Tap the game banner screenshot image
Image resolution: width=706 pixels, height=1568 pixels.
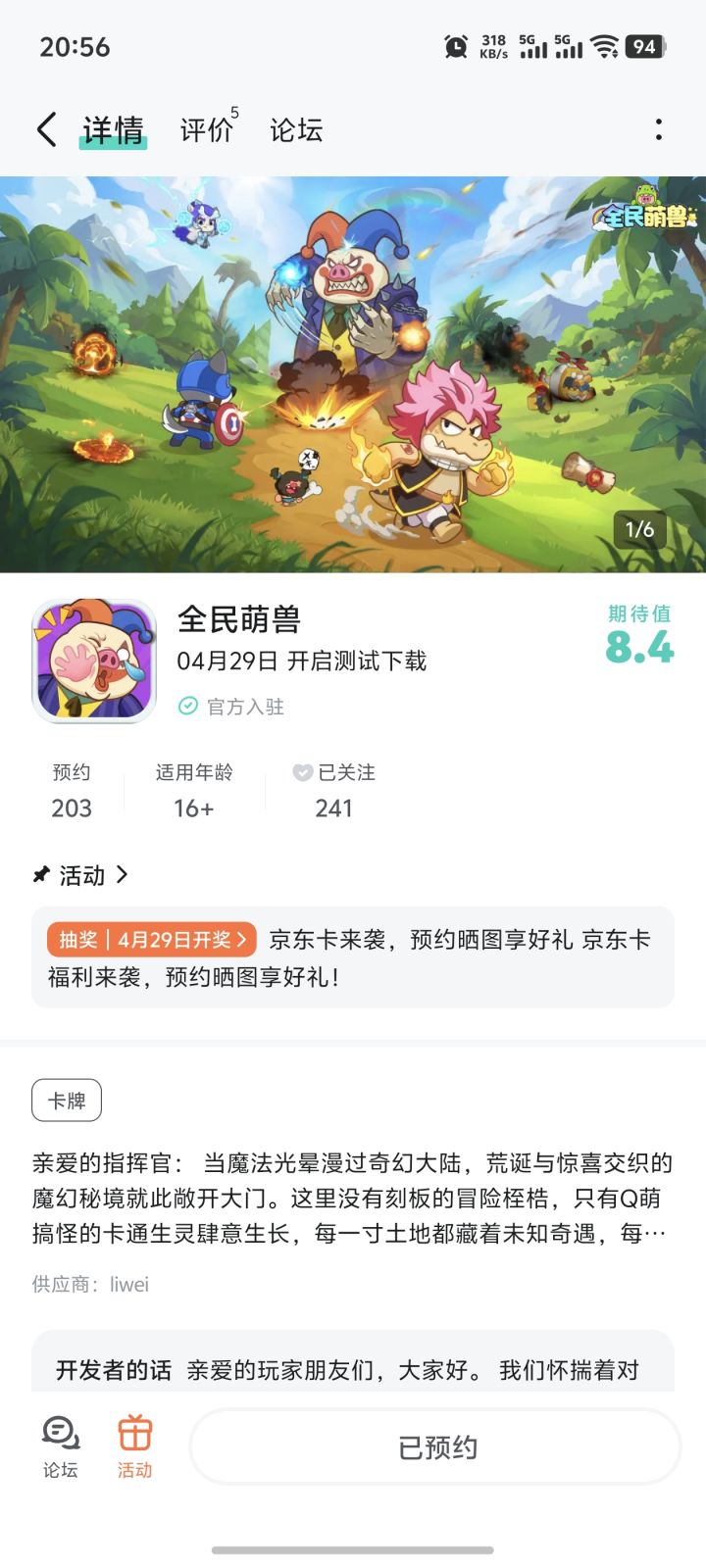pos(353,372)
